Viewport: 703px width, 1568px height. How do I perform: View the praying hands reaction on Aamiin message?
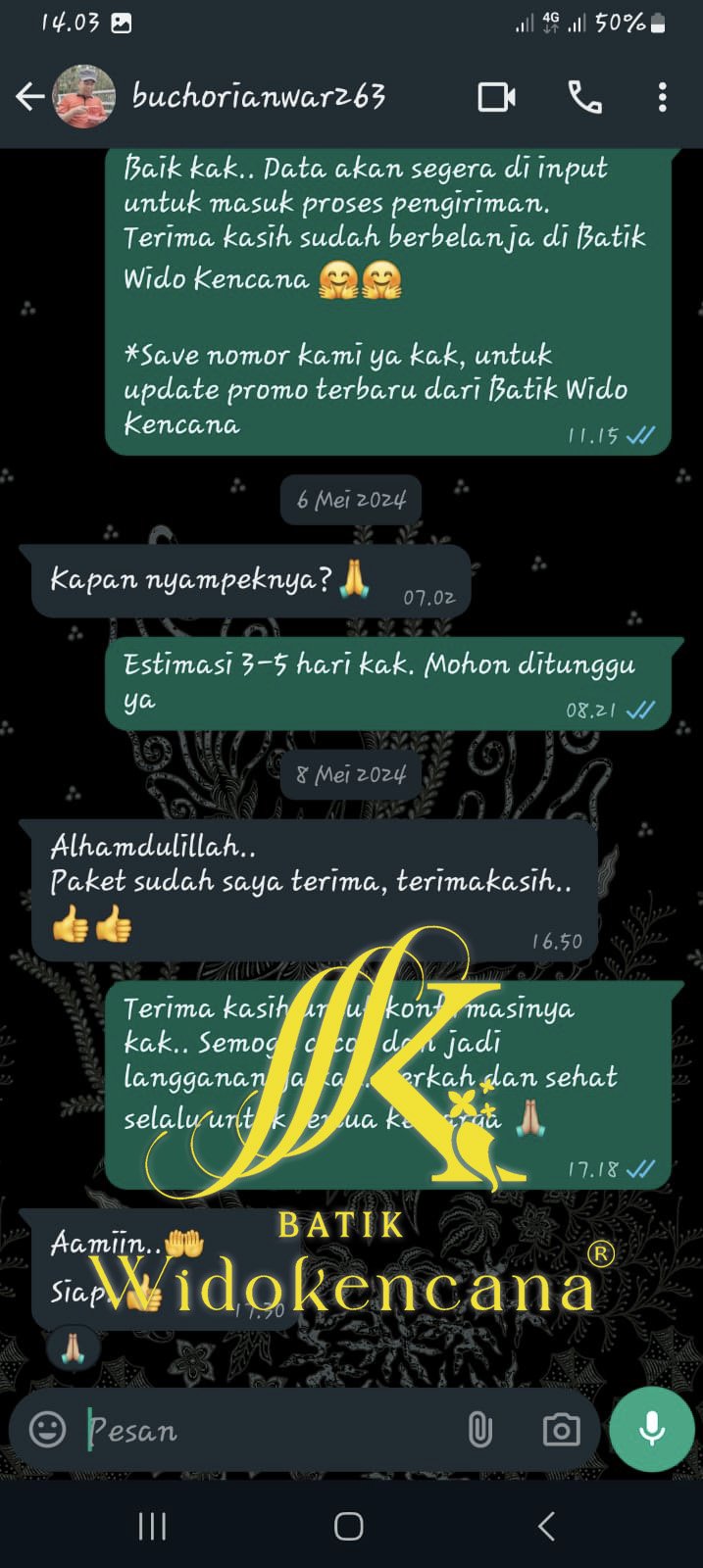pyautogui.click(x=74, y=1349)
